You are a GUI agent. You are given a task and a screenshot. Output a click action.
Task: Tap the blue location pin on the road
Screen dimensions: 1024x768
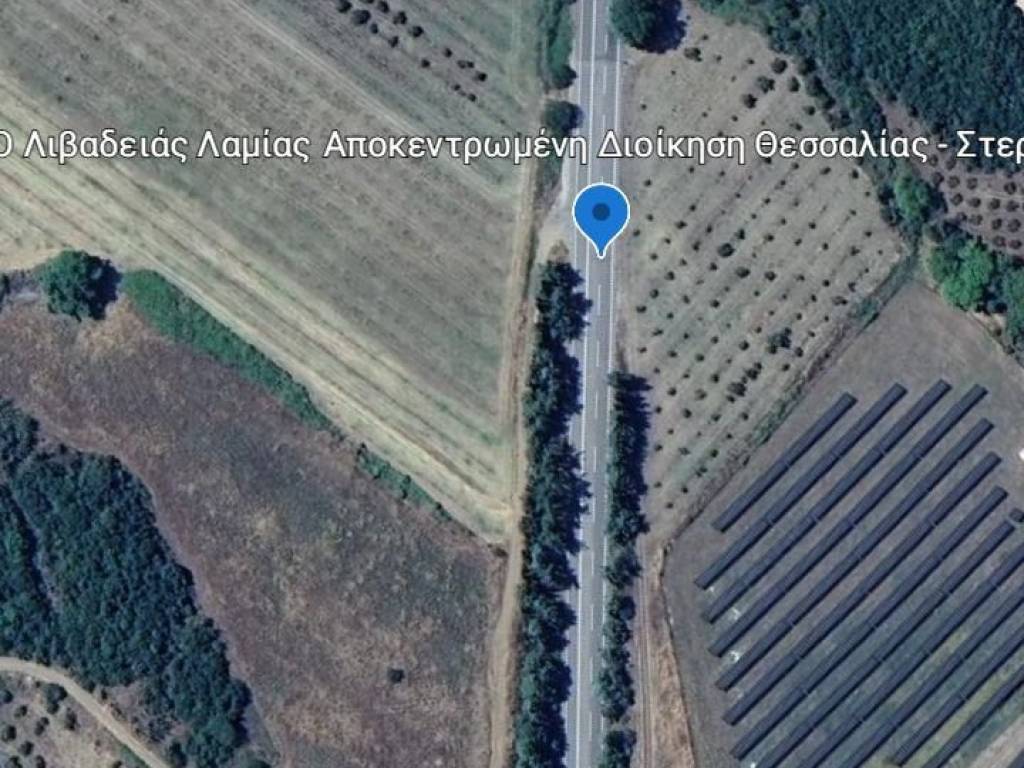coord(600,216)
